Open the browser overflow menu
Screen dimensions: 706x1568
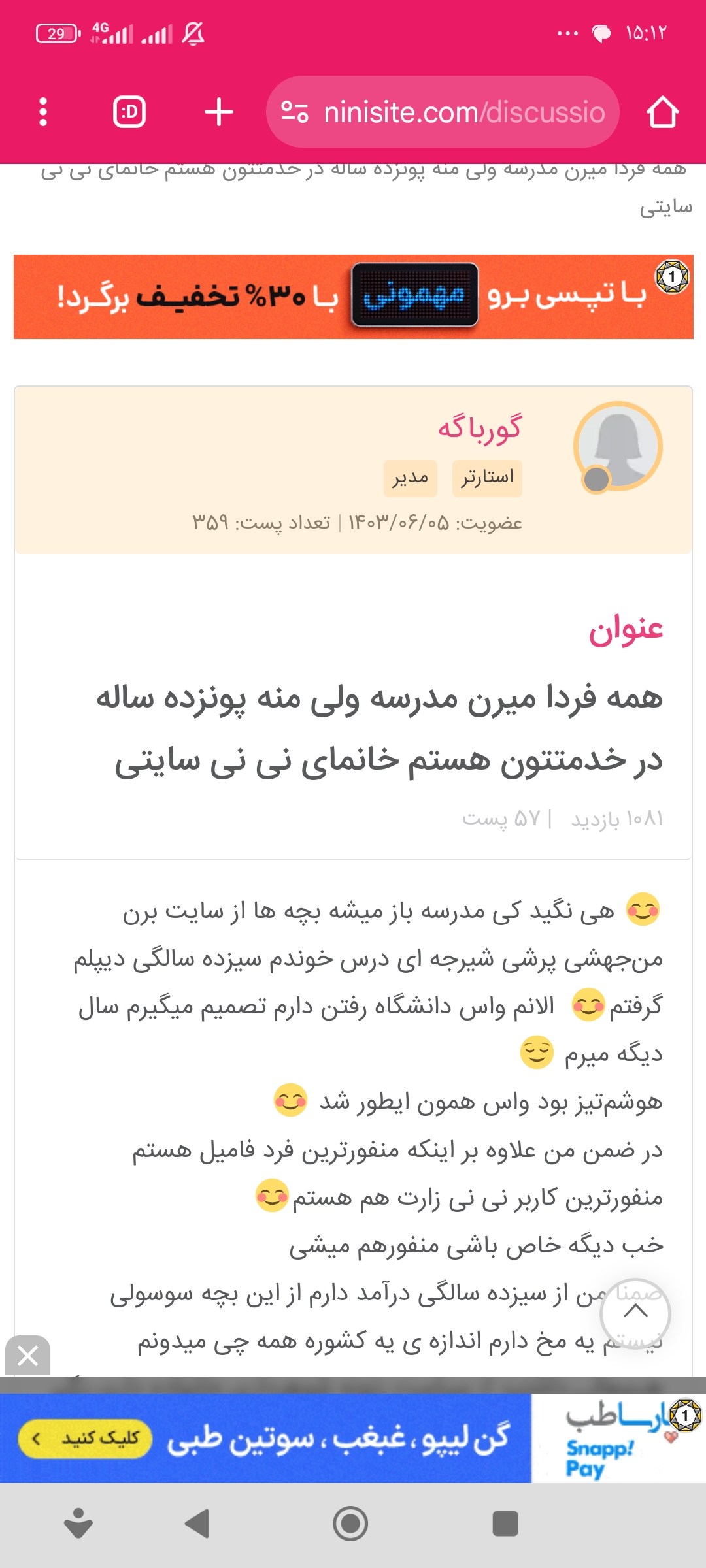point(43,112)
